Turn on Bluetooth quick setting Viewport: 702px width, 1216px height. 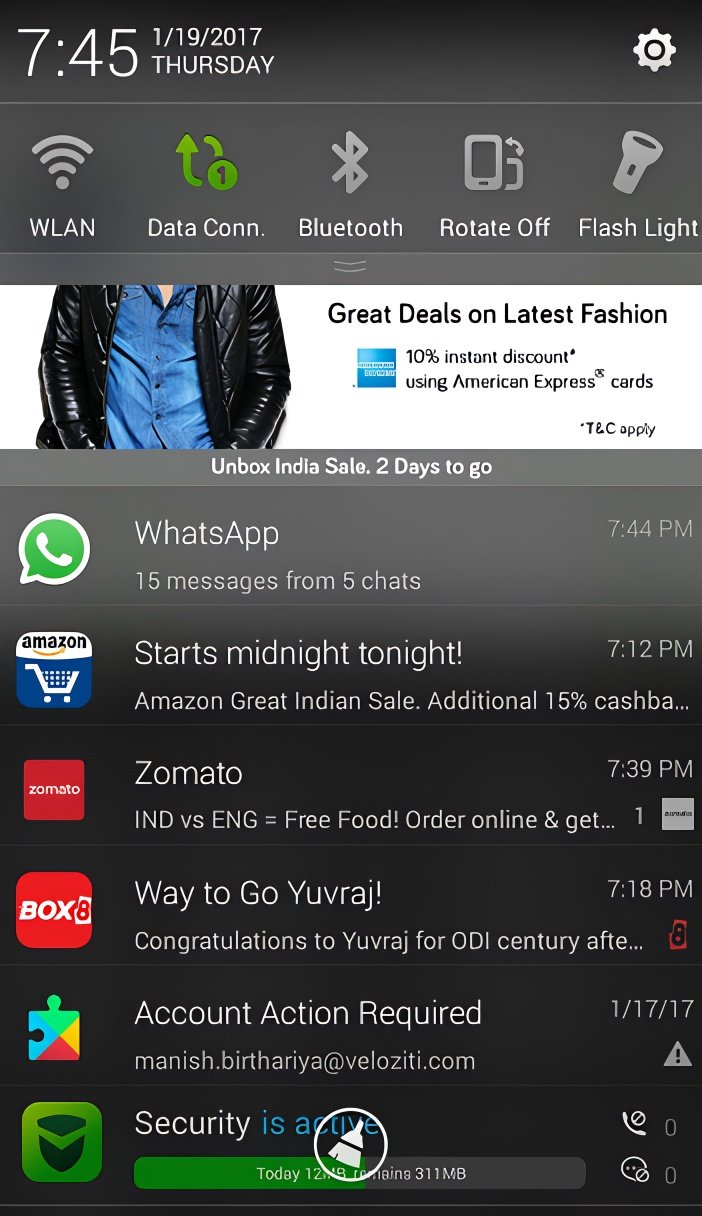click(x=350, y=184)
